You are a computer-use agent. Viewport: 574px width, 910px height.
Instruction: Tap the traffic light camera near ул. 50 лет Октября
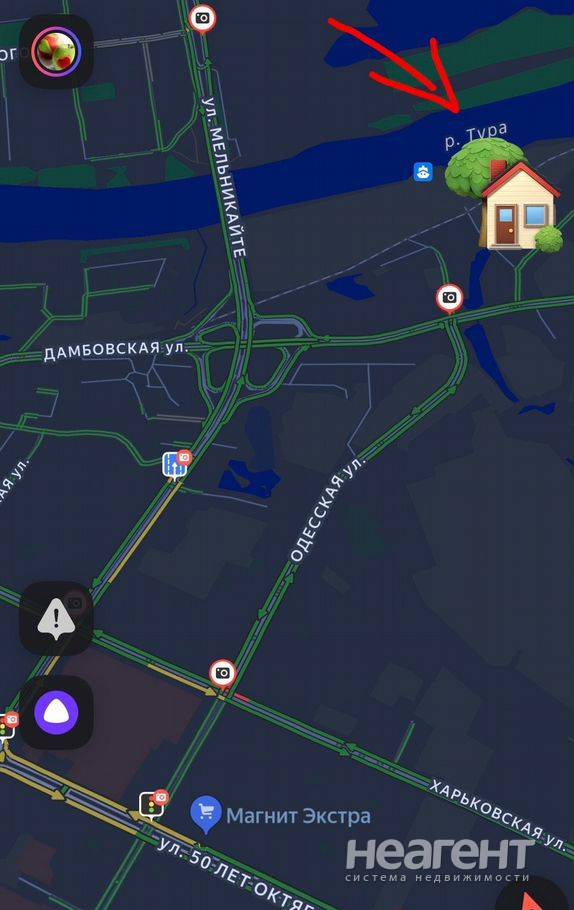click(x=153, y=805)
